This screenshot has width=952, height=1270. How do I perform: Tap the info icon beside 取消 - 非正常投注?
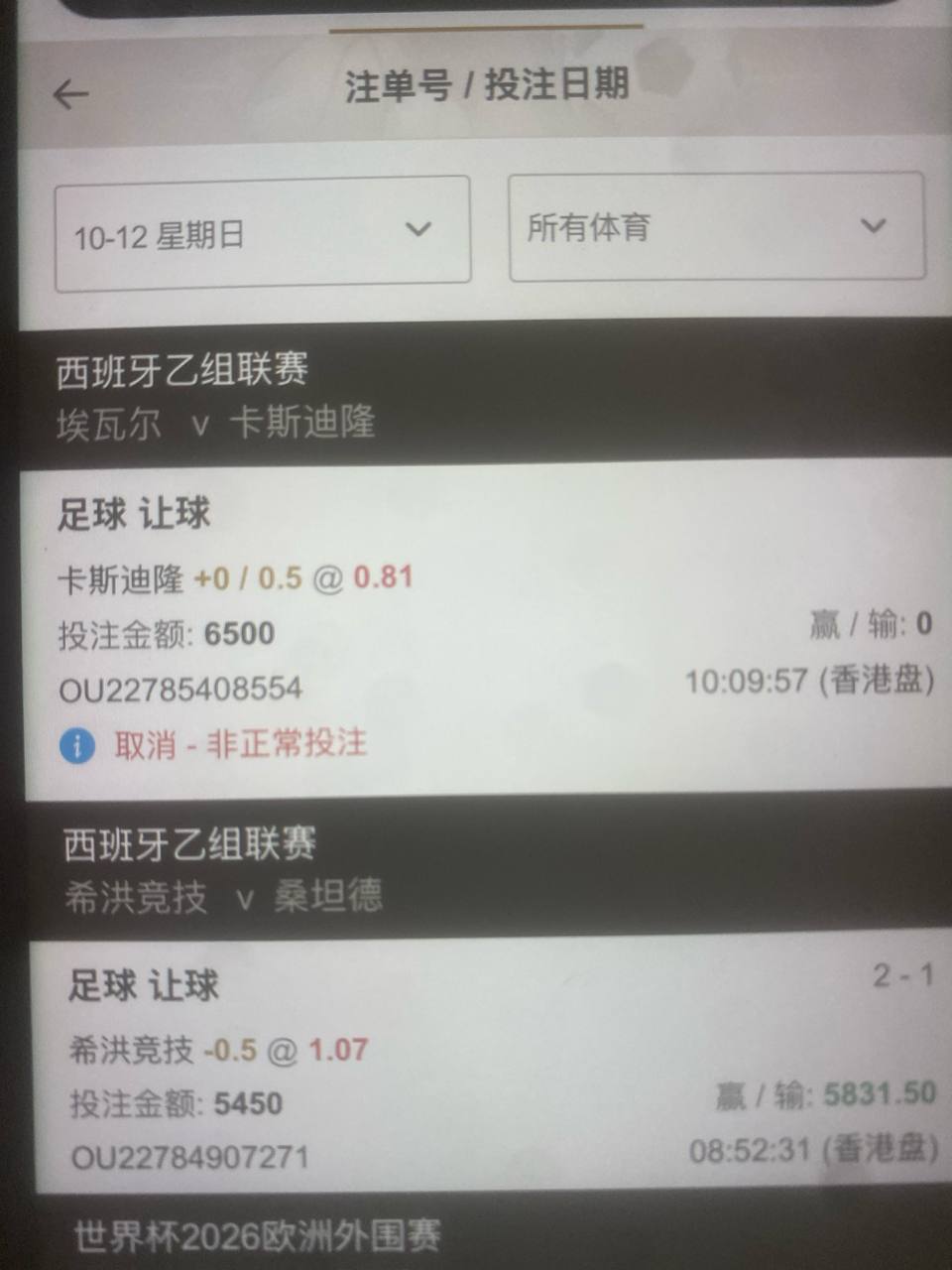point(77,745)
